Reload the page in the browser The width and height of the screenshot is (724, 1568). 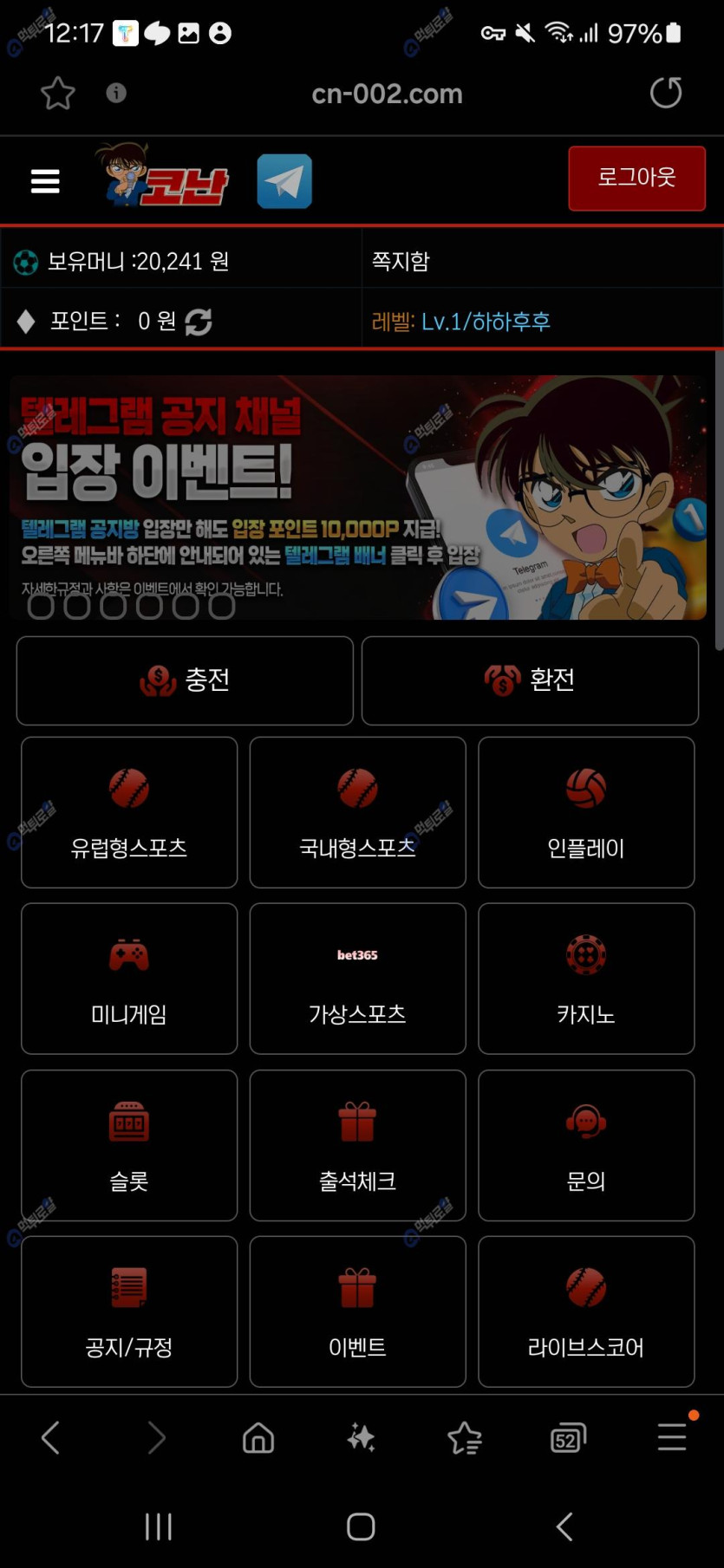click(666, 93)
